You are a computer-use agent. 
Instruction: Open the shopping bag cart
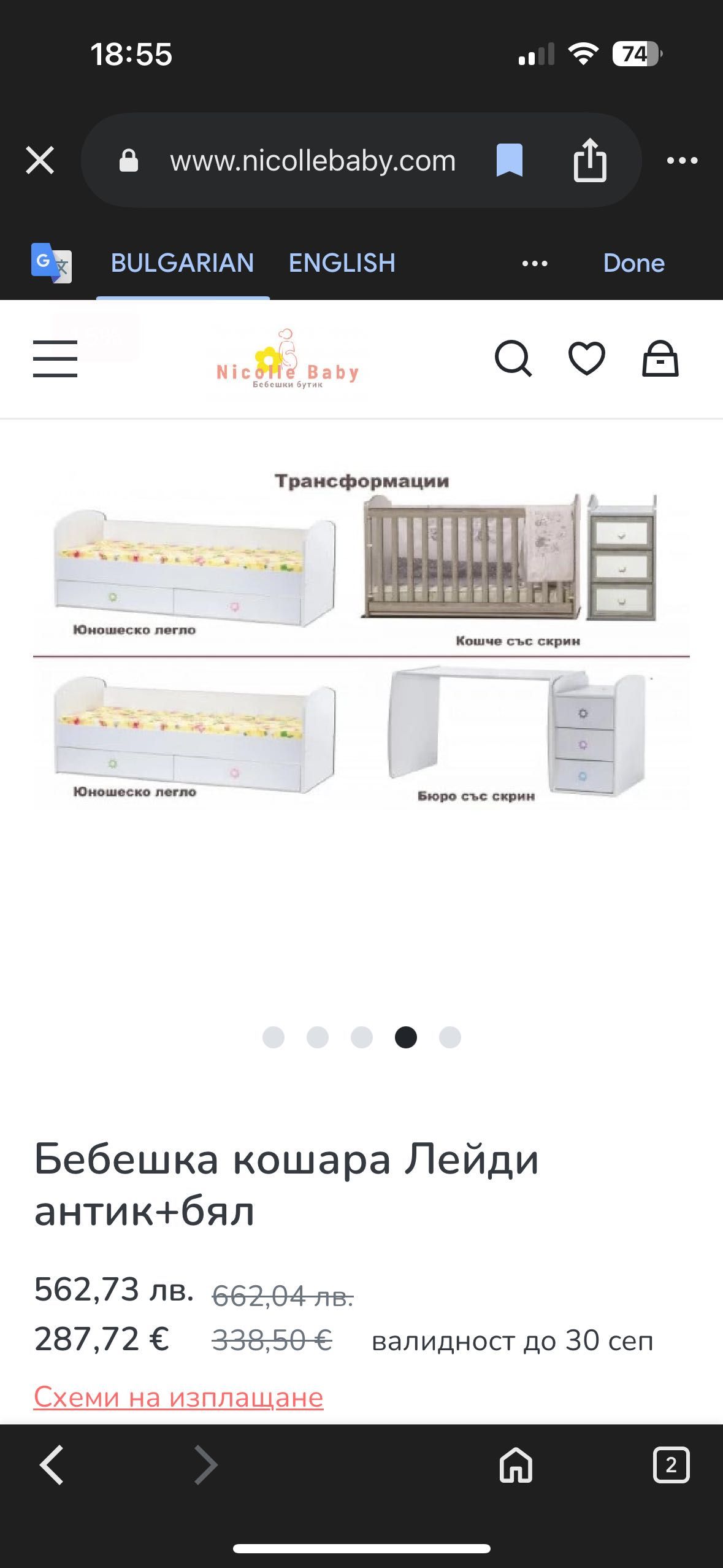click(x=660, y=358)
